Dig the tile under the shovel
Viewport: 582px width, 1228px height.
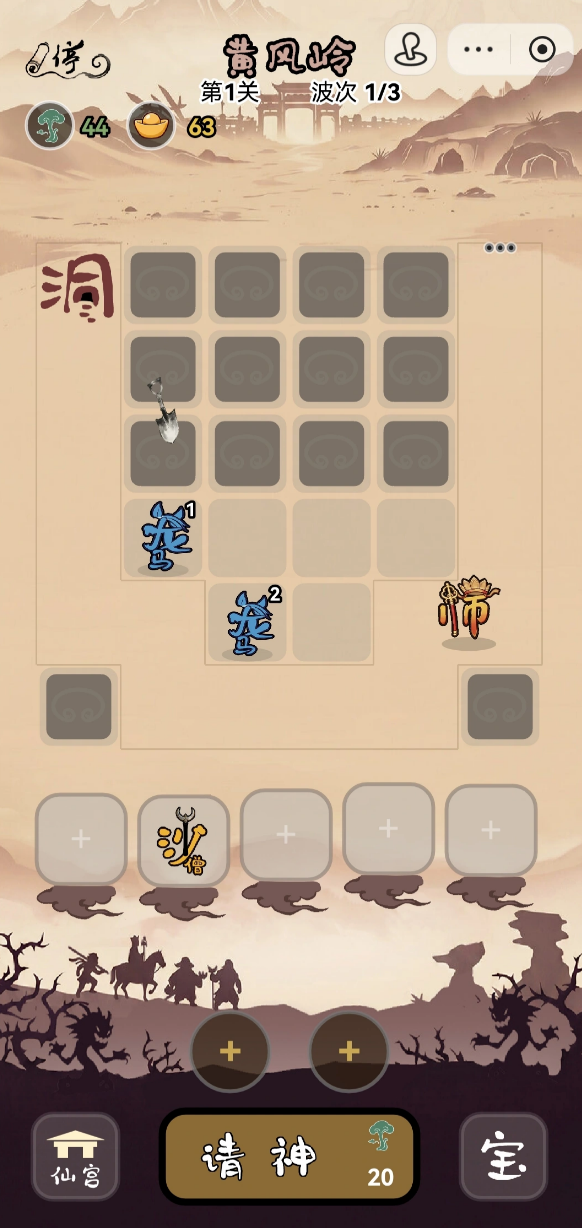[x=163, y=452]
